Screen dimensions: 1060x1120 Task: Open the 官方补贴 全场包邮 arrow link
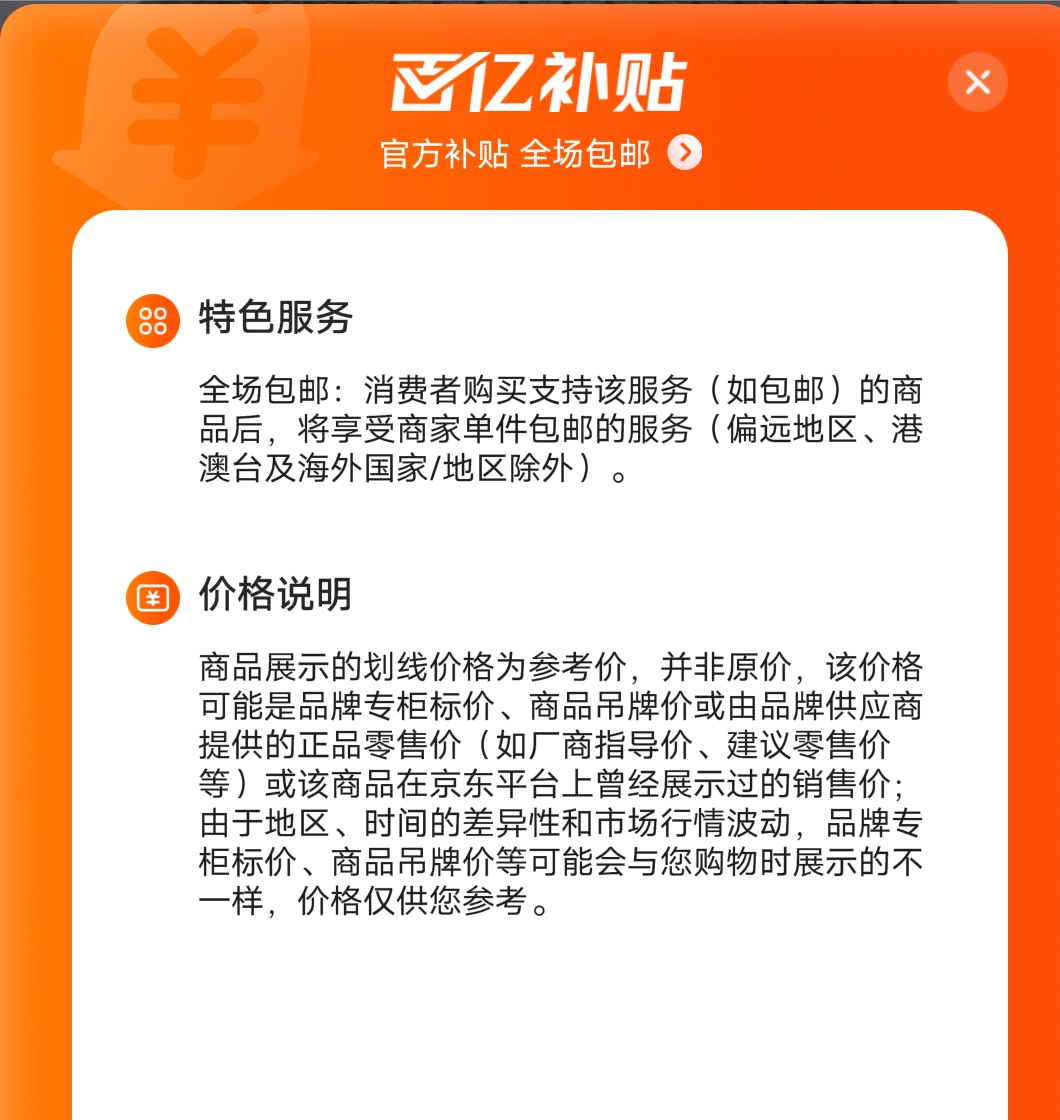[x=685, y=153]
